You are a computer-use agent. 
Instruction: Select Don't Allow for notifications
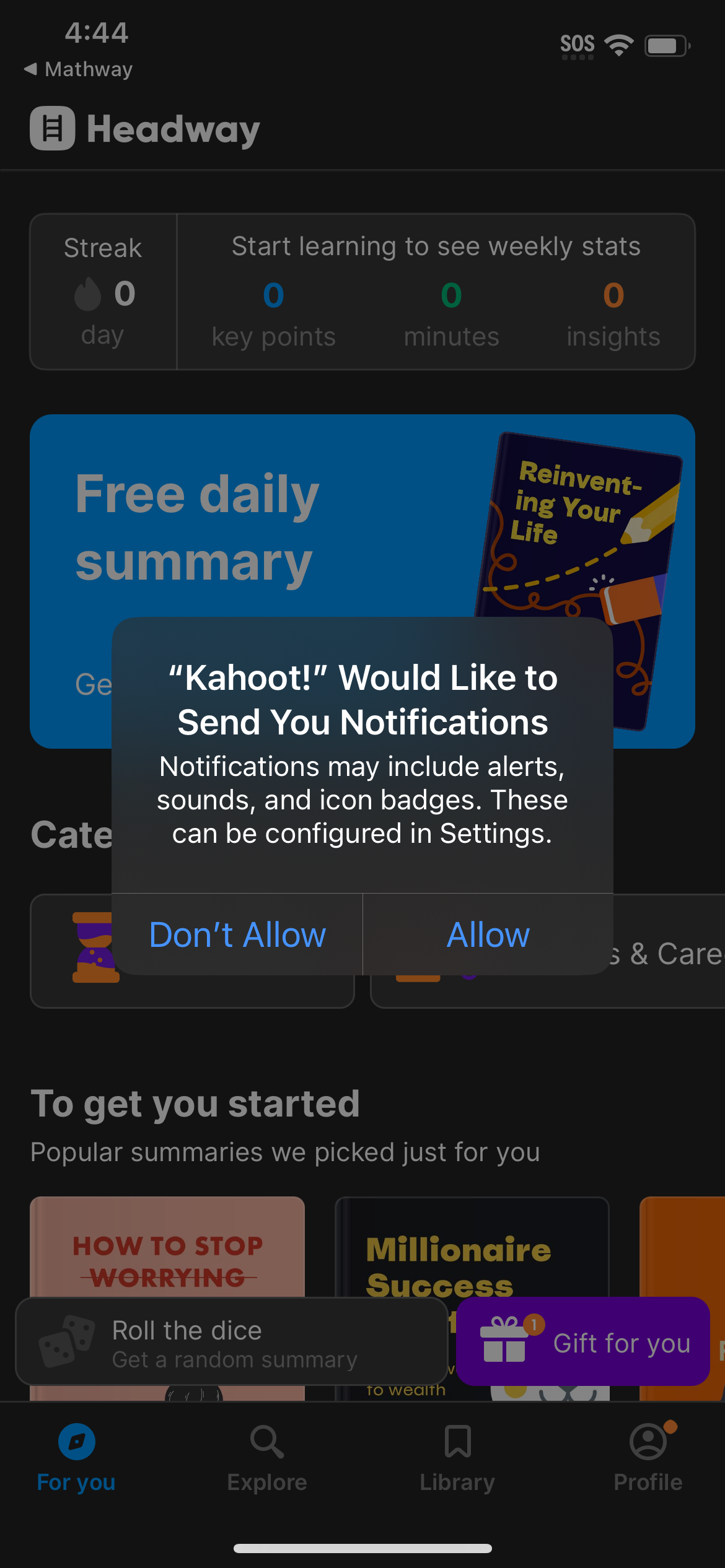238,935
